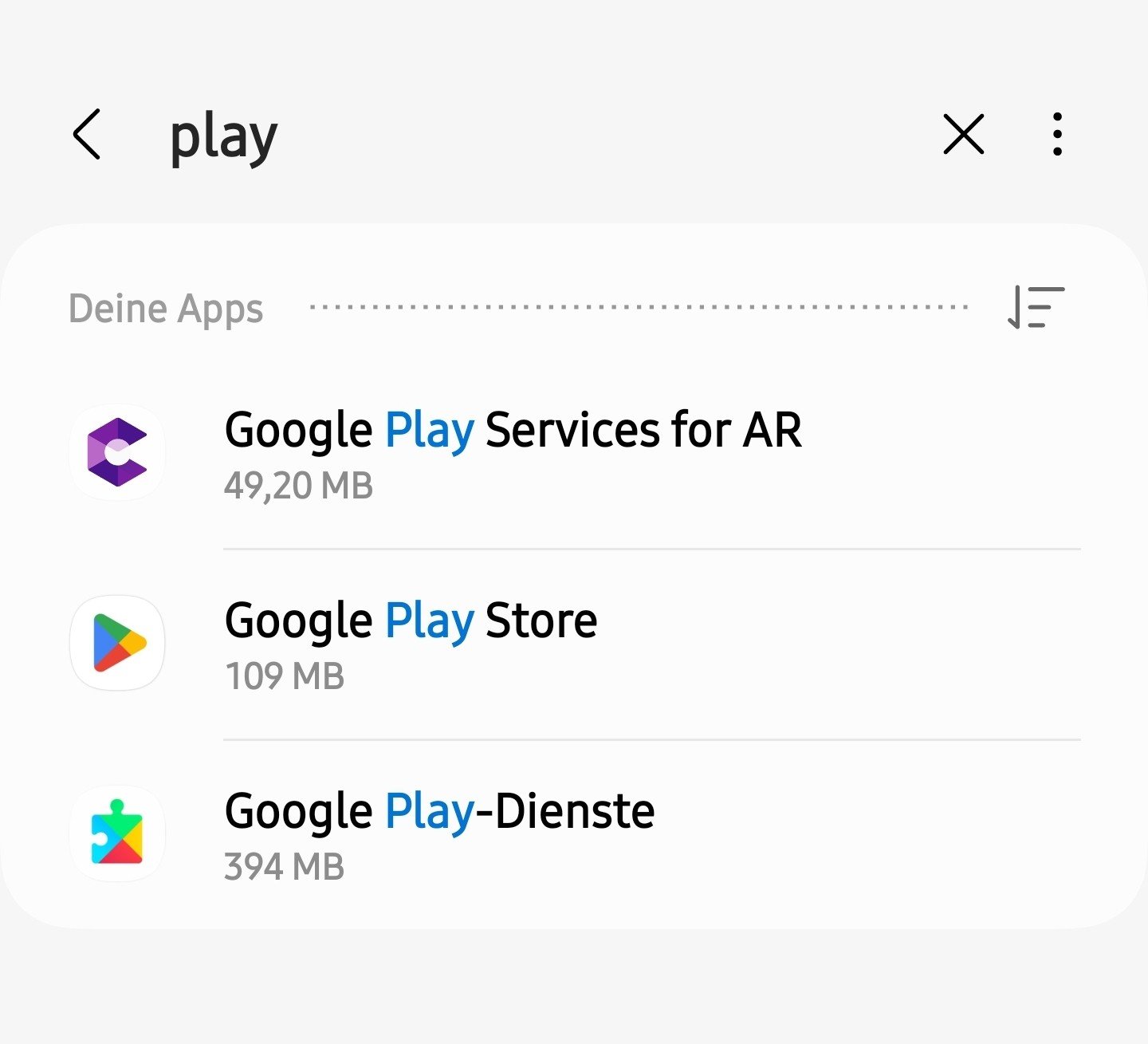Screen dimensions: 1148x1044
Task: Go back from the app search
Action: 87,134
